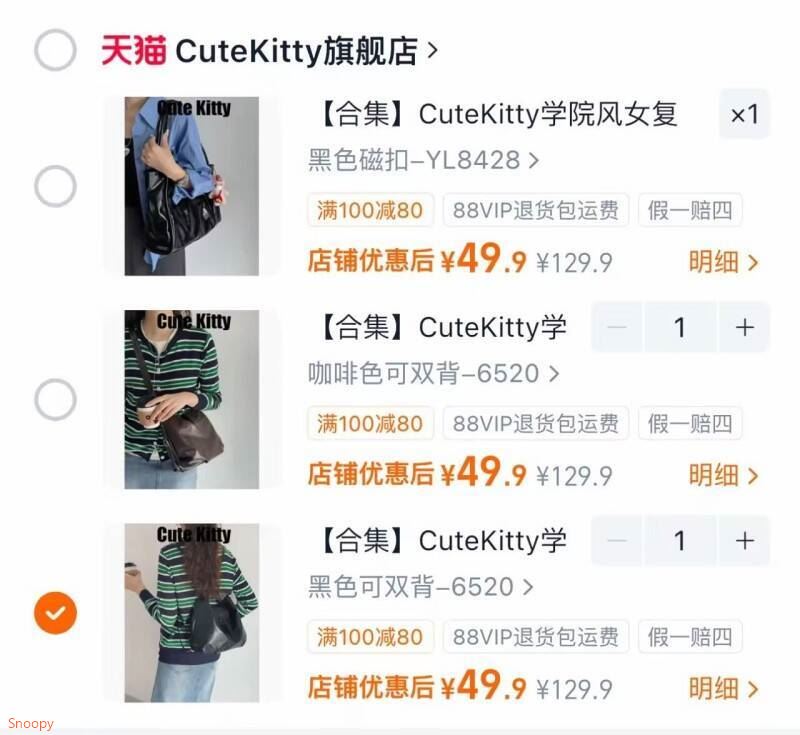Screen dimensions: 800x735
Task: Change variant 咖啡色可双背-6520
Action: (x=433, y=373)
